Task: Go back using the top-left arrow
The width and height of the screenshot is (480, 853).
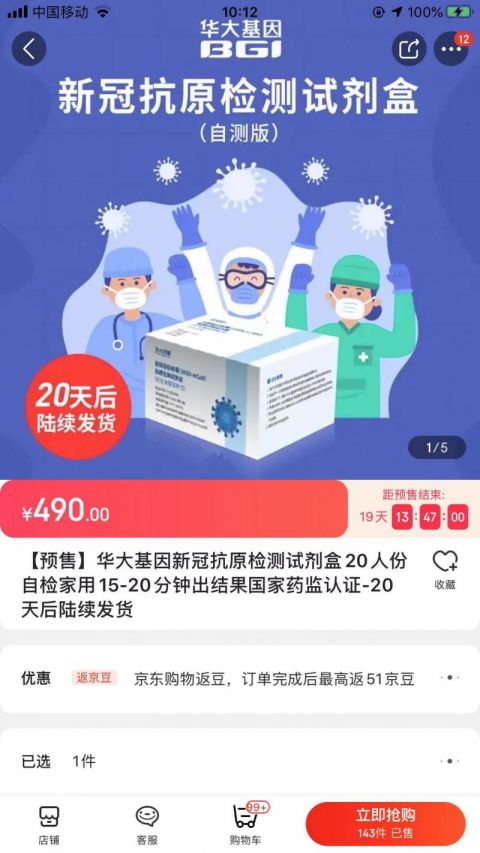Action: (29, 49)
